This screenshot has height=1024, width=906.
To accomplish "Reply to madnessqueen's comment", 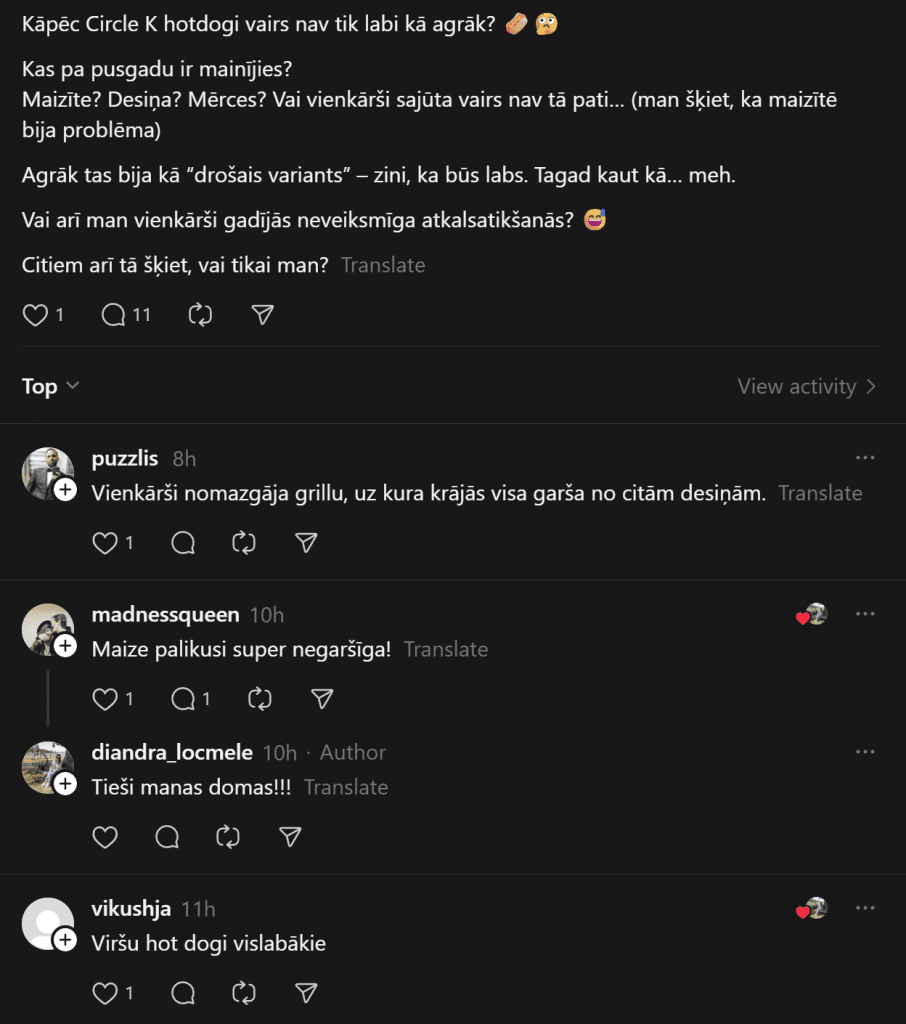I will [184, 699].
